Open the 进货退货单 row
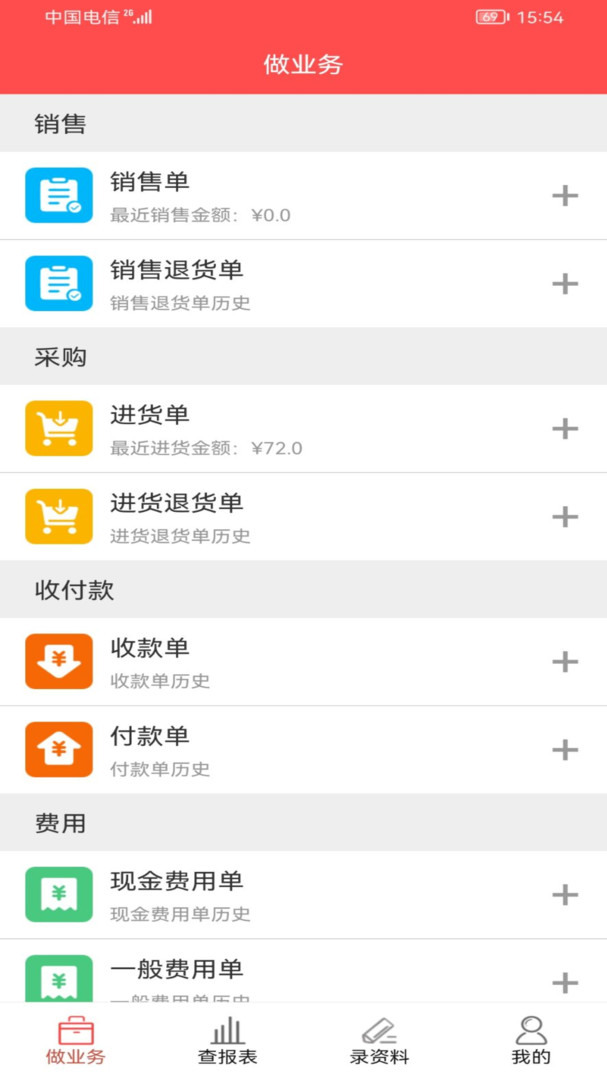Viewport: 607px width, 1080px height. point(303,517)
